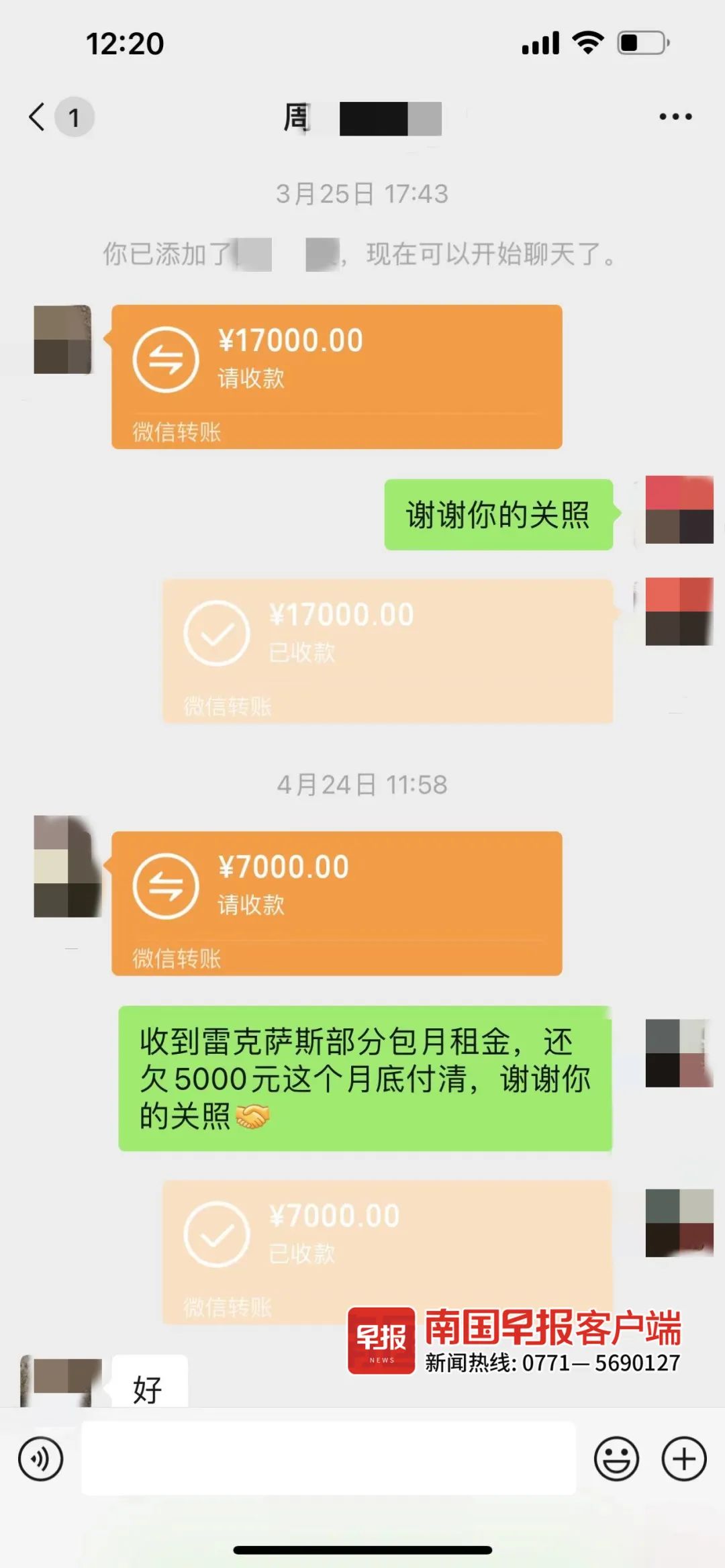This screenshot has height=1568, width=725.
Task: Open the ¥17000.00 incoming transfer card
Action: click(x=336, y=377)
